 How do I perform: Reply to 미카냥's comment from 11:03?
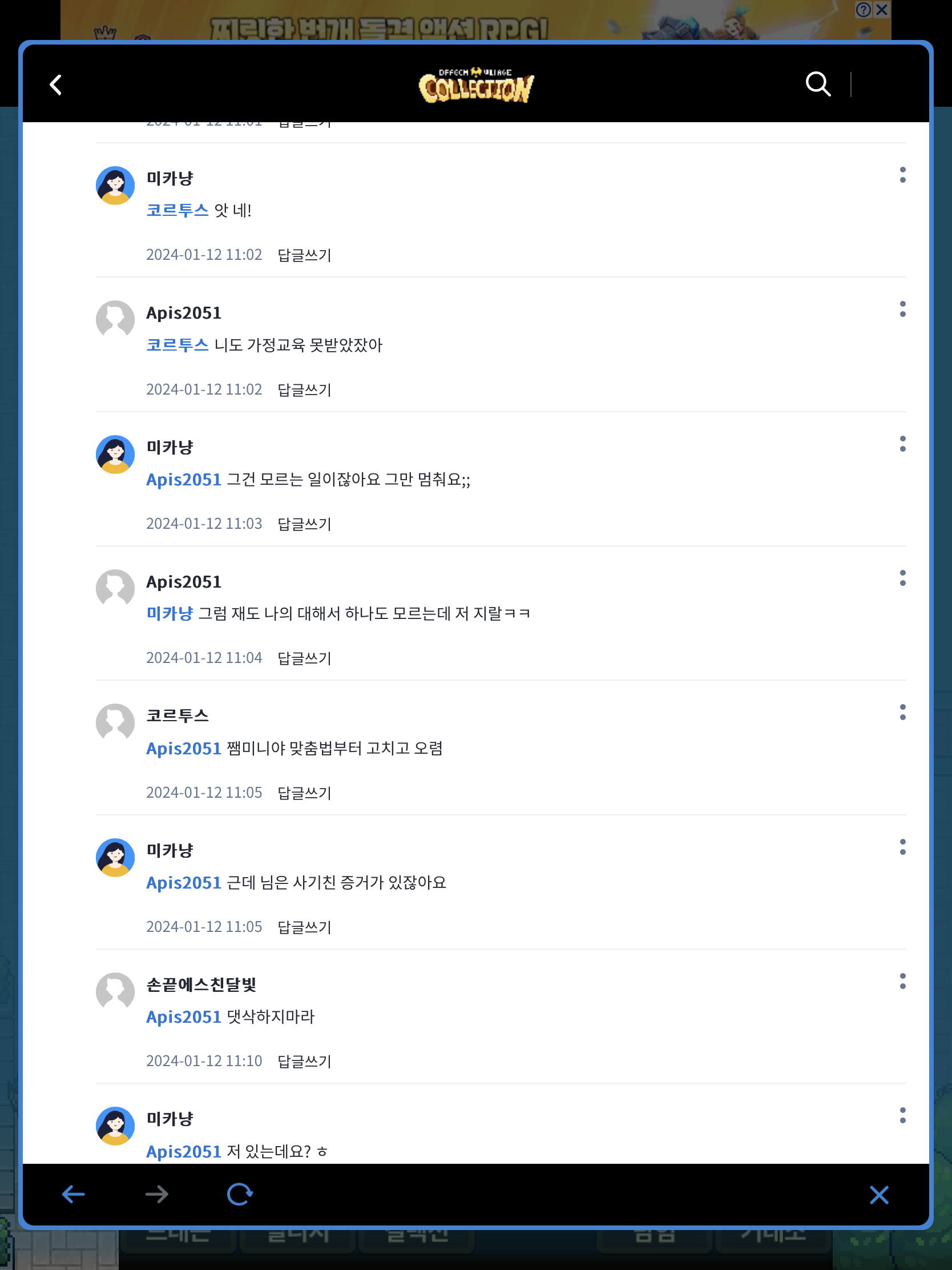(304, 524)
